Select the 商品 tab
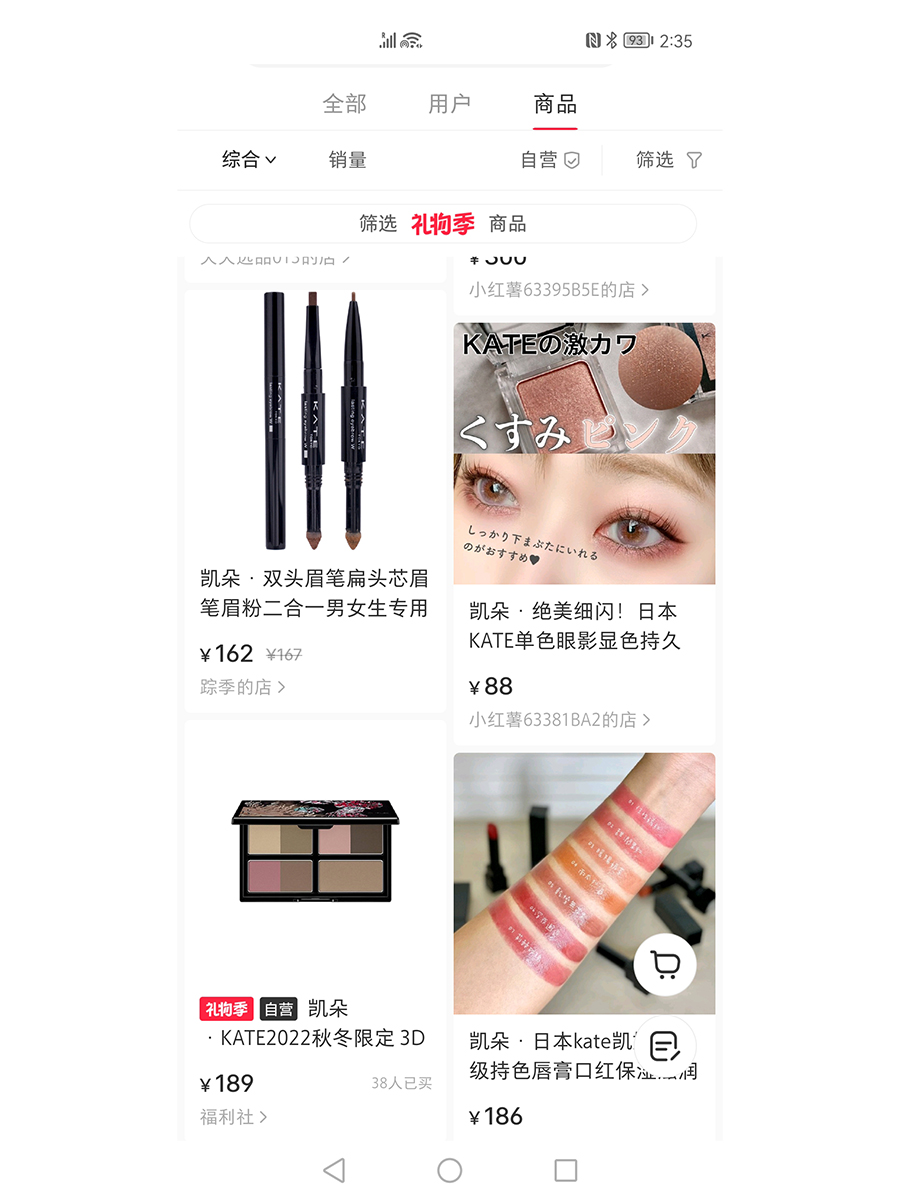 click(x=555, y=104)
